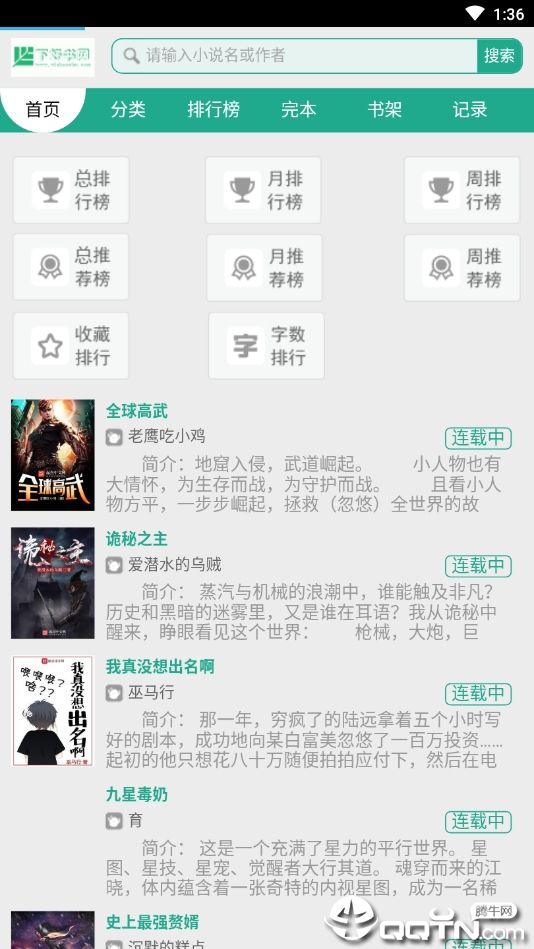This screenshot has height=949, width=534.
Task: Switch to the 分类 tab
Action: click(x=128, y=110)
